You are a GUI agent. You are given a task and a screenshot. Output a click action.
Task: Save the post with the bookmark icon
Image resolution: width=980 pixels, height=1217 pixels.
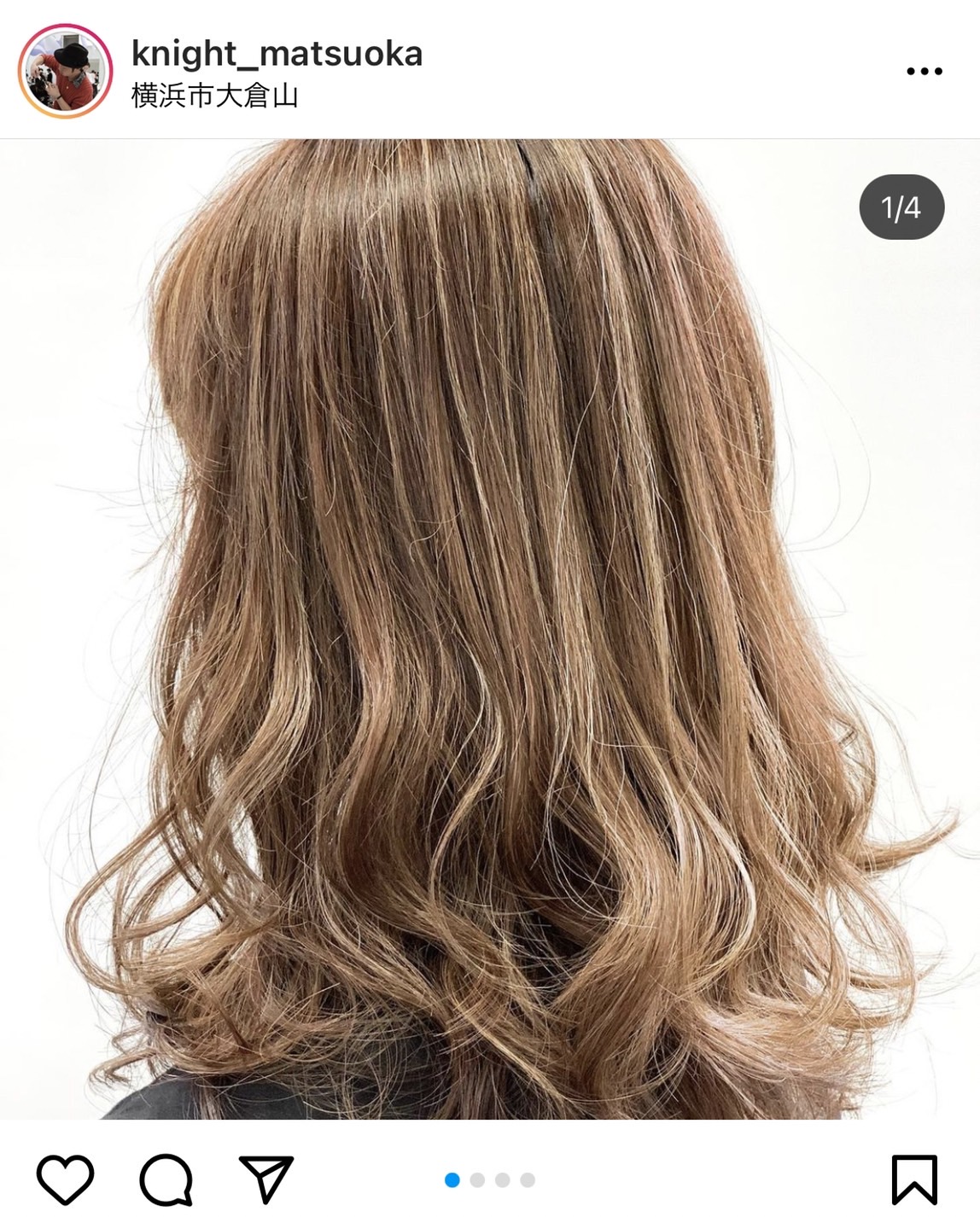(913, 1179)
